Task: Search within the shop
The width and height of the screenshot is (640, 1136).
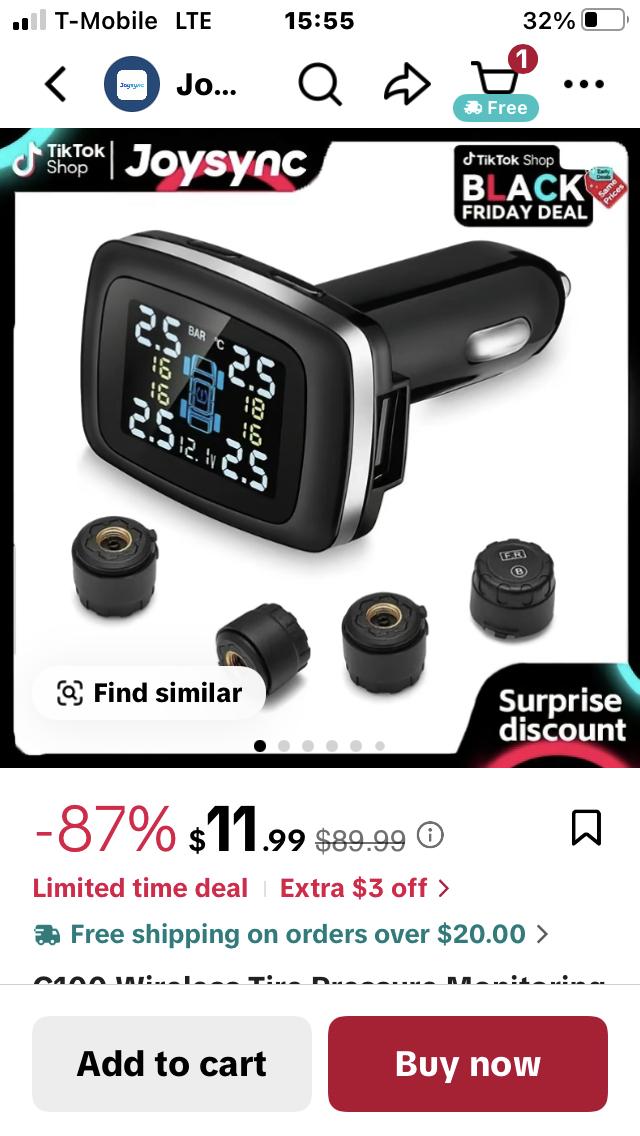Action: point(319,85)
